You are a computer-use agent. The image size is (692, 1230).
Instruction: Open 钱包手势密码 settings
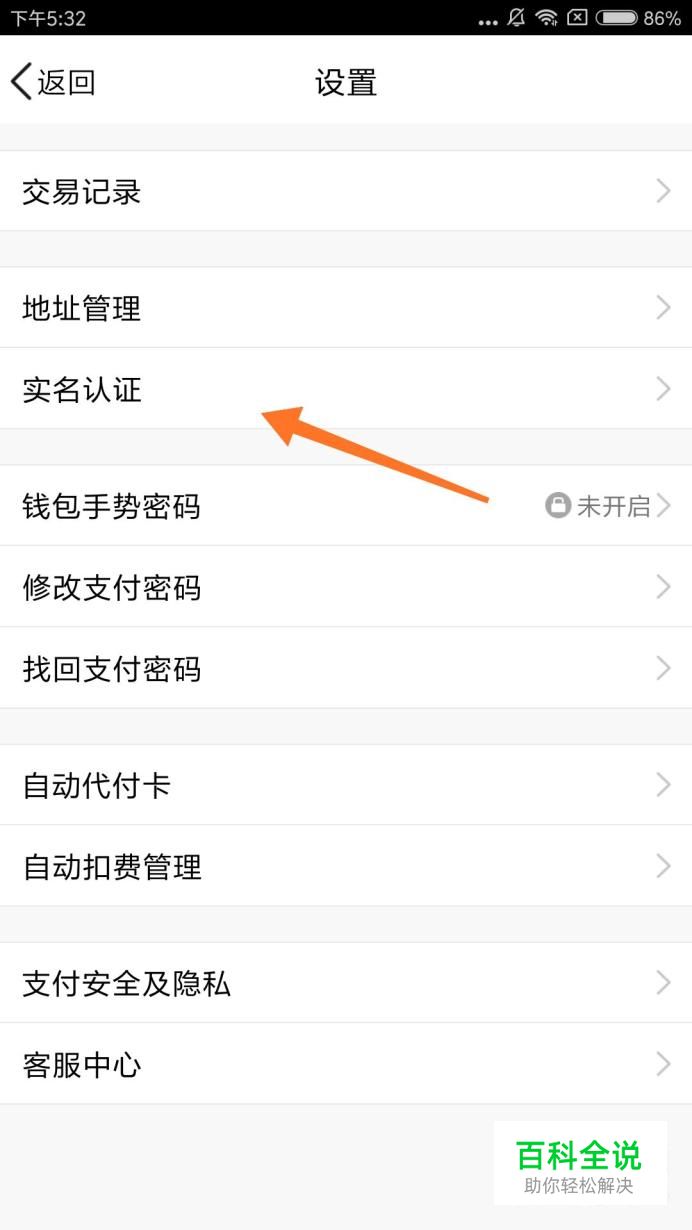coord(346,506)
